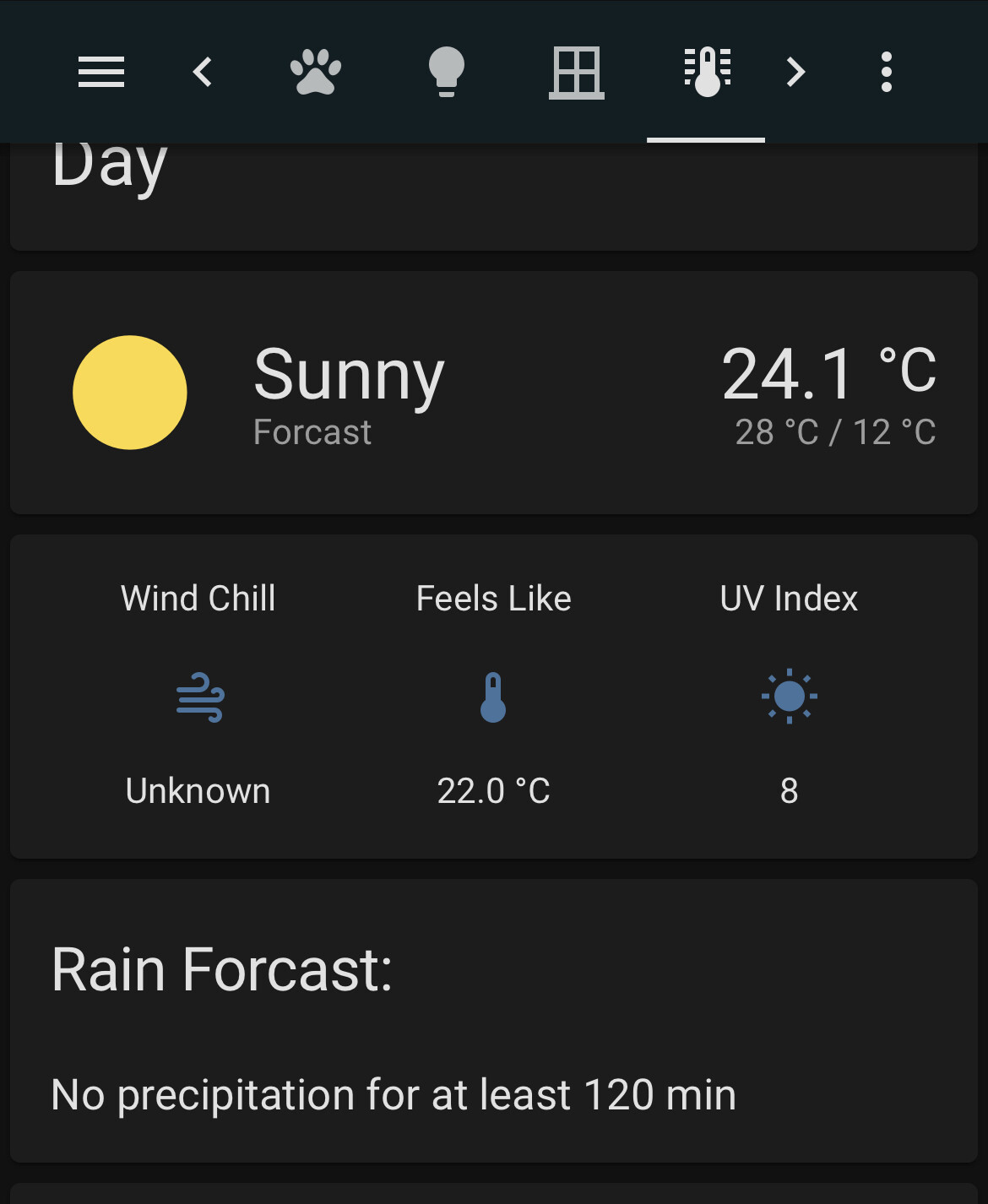The width and height of the screenshot is (988, 1204).
Task: Click the Wind Chill wind icon
Action: click(x=198, y=696)
